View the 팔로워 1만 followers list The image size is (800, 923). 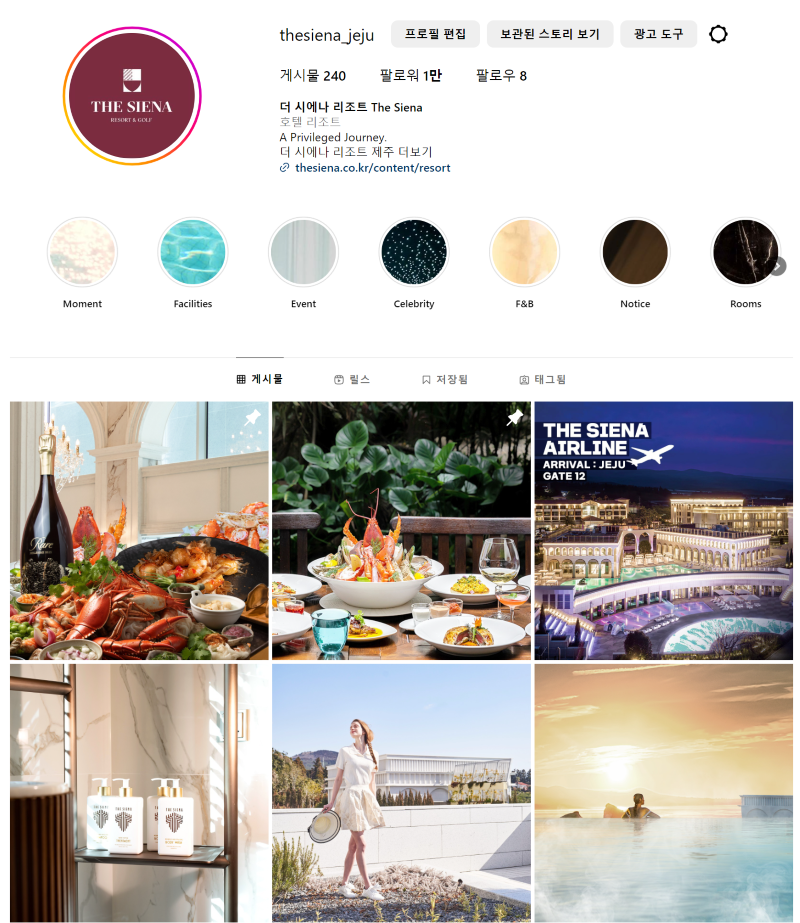coord(410,75)
